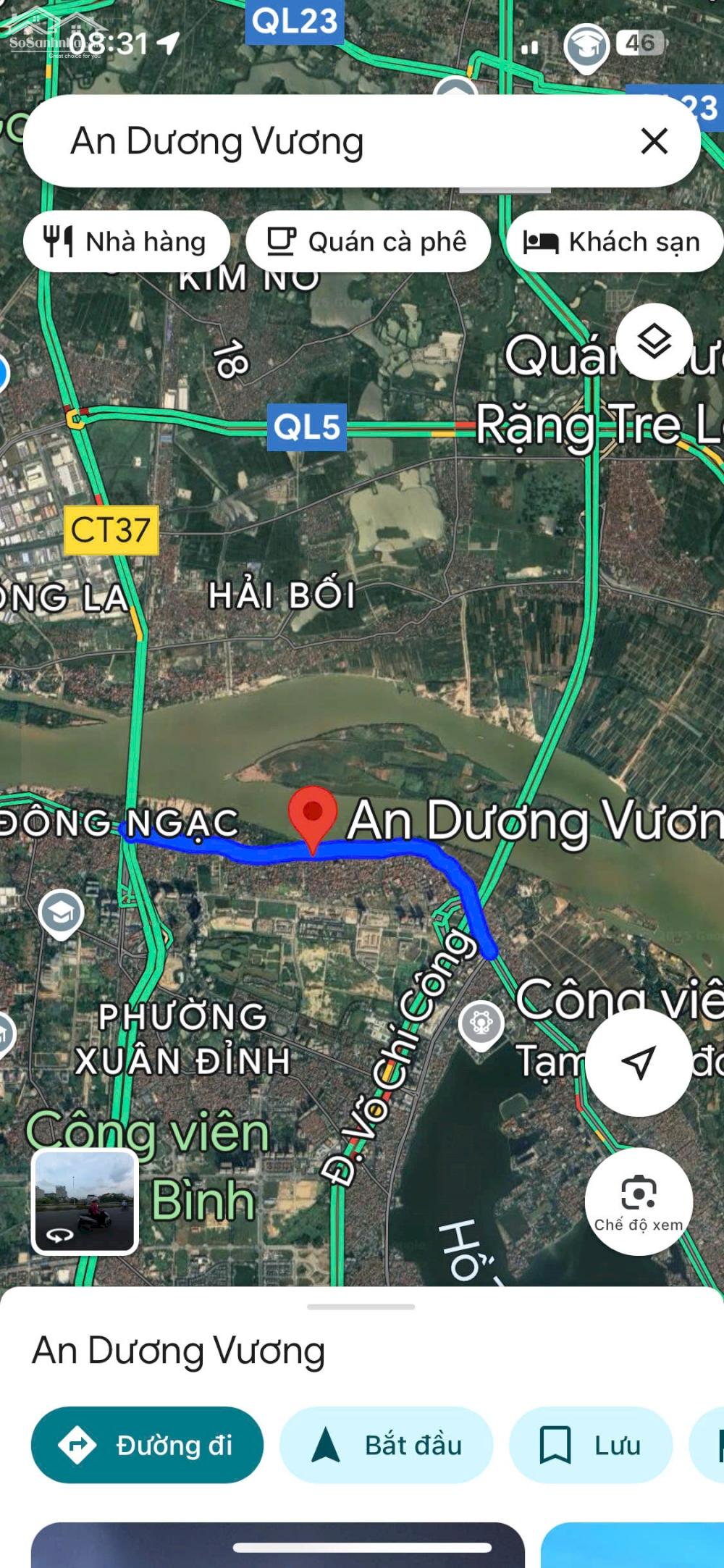Image resolution: width=724 pixels, height=1568 pixels.
Task: Select the Nhà hàng chip
Action: point(127,241)
